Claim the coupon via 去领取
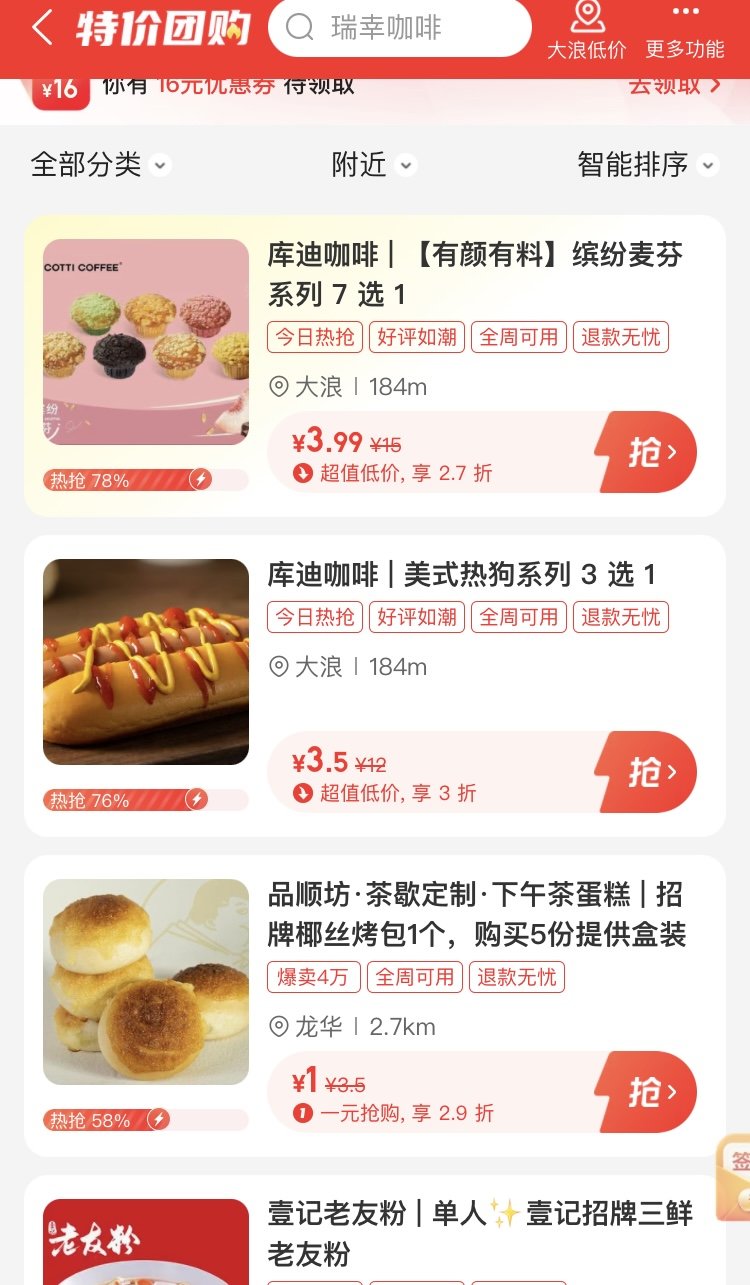 [674, 85]
